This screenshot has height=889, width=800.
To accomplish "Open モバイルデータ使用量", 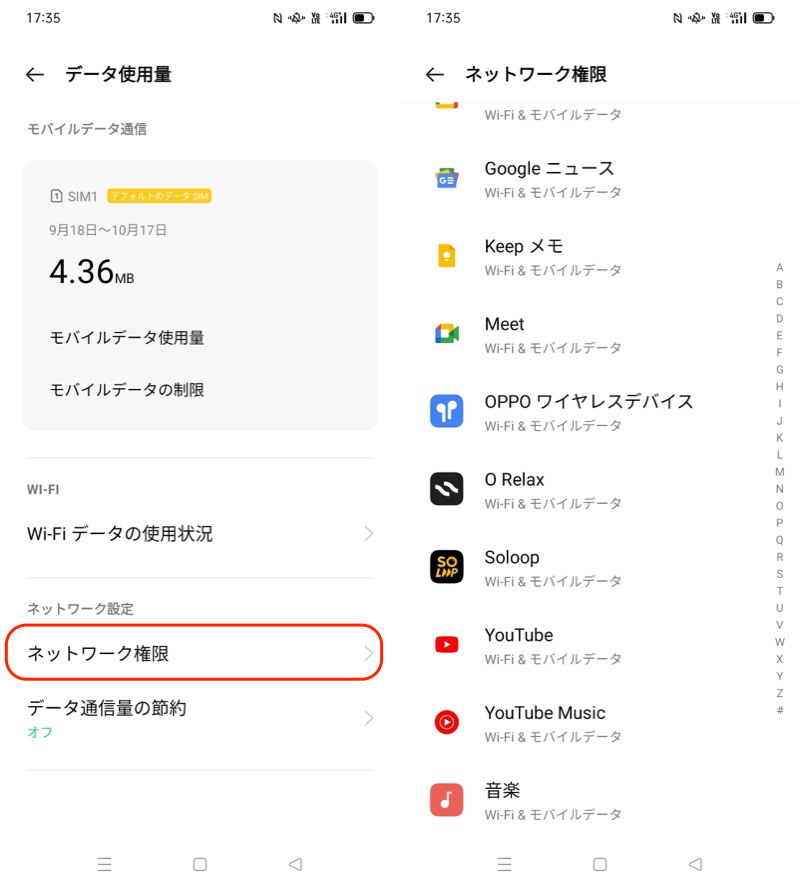I will click(x=127, y=338).
